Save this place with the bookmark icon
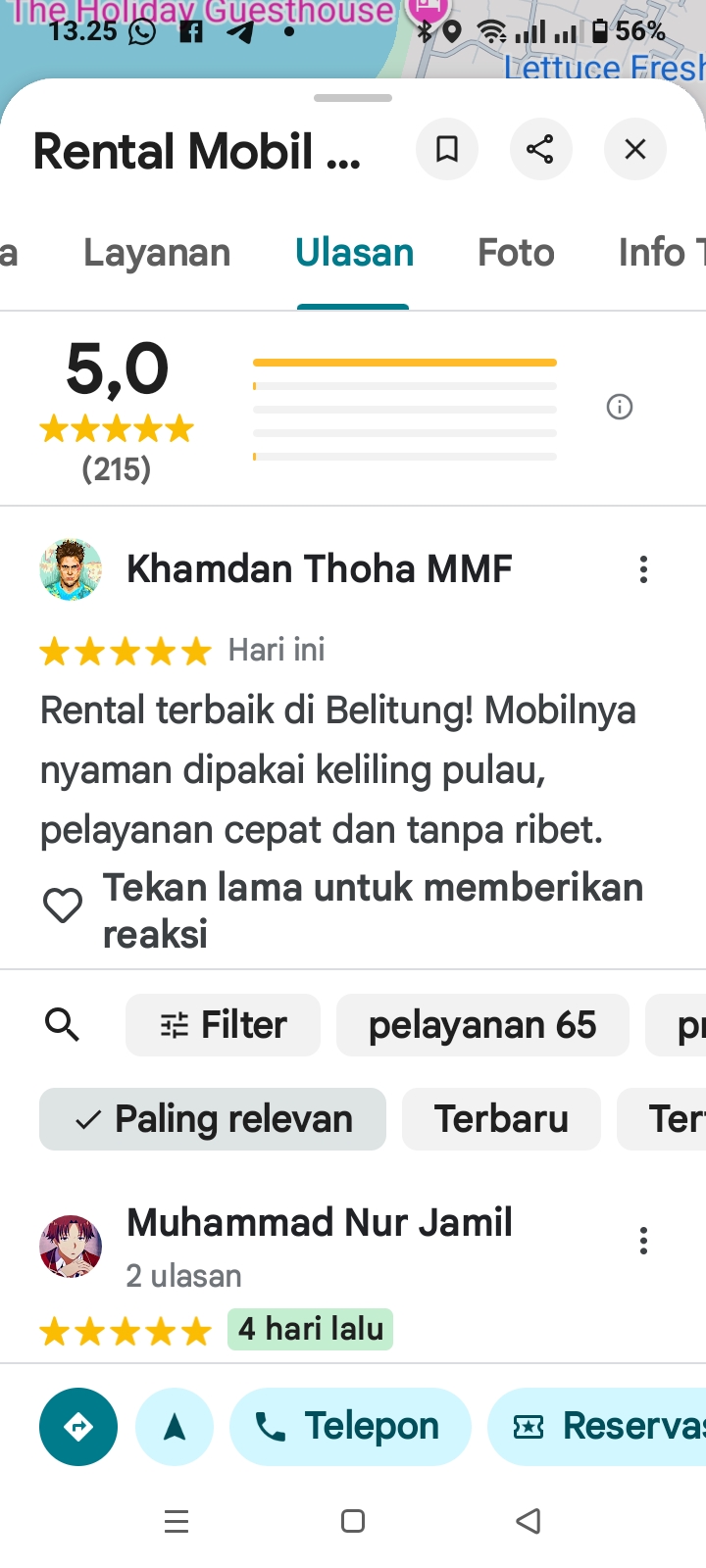The width and height of the screenshot is (706, 1568). click(x=447, y=150)
